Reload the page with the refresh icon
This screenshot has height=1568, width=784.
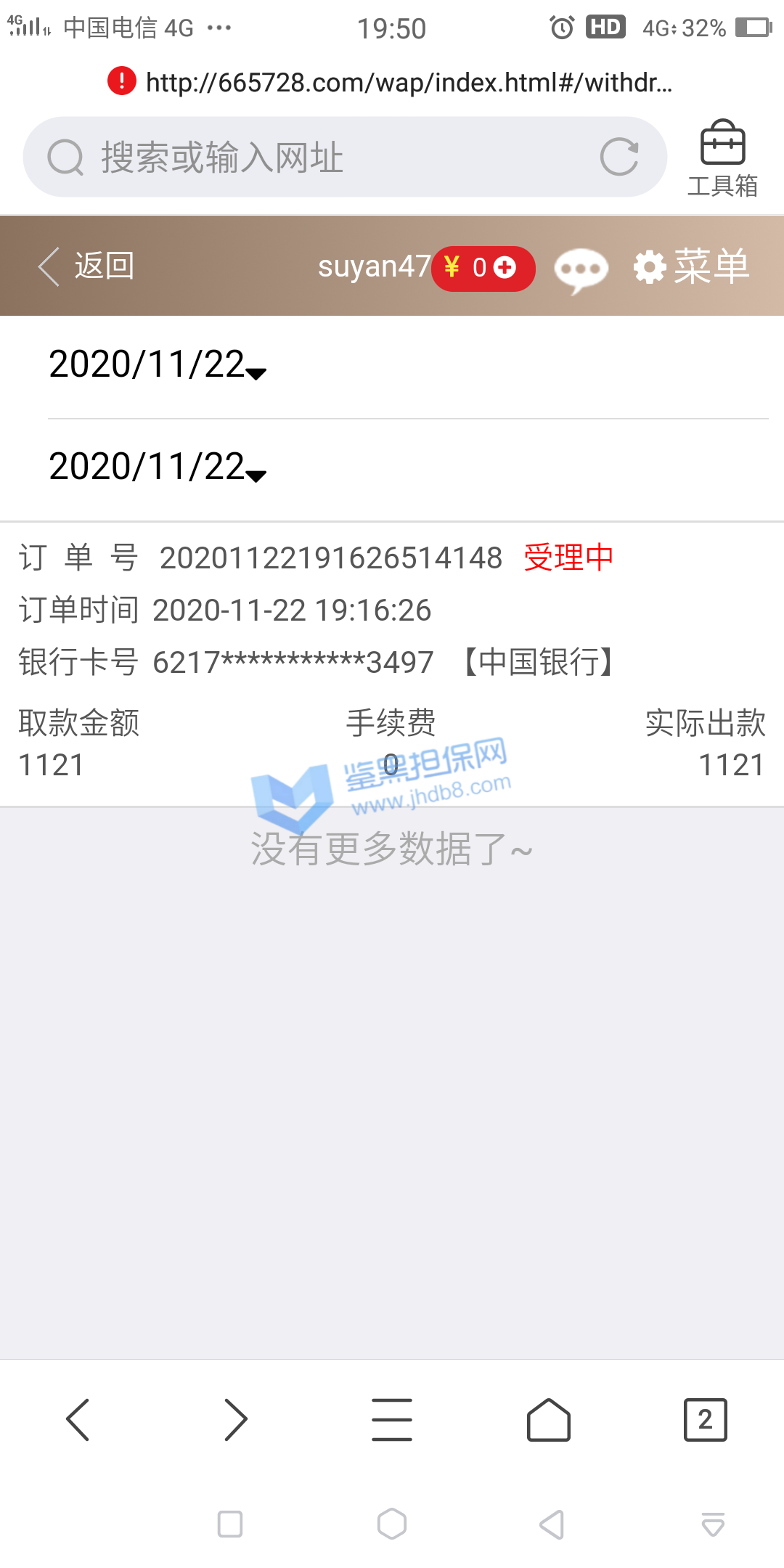coord(619,157)
